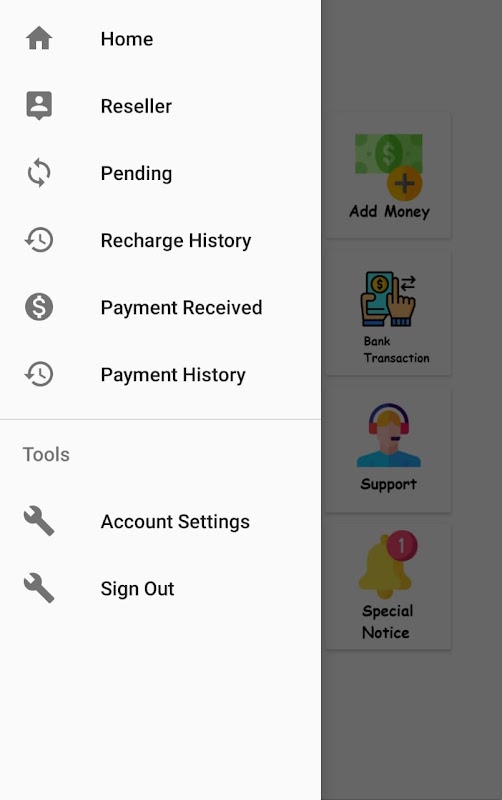The image size is (502, 800).
Task: Open the Support card
Action: pyautogui.click(x=389, y=449)
